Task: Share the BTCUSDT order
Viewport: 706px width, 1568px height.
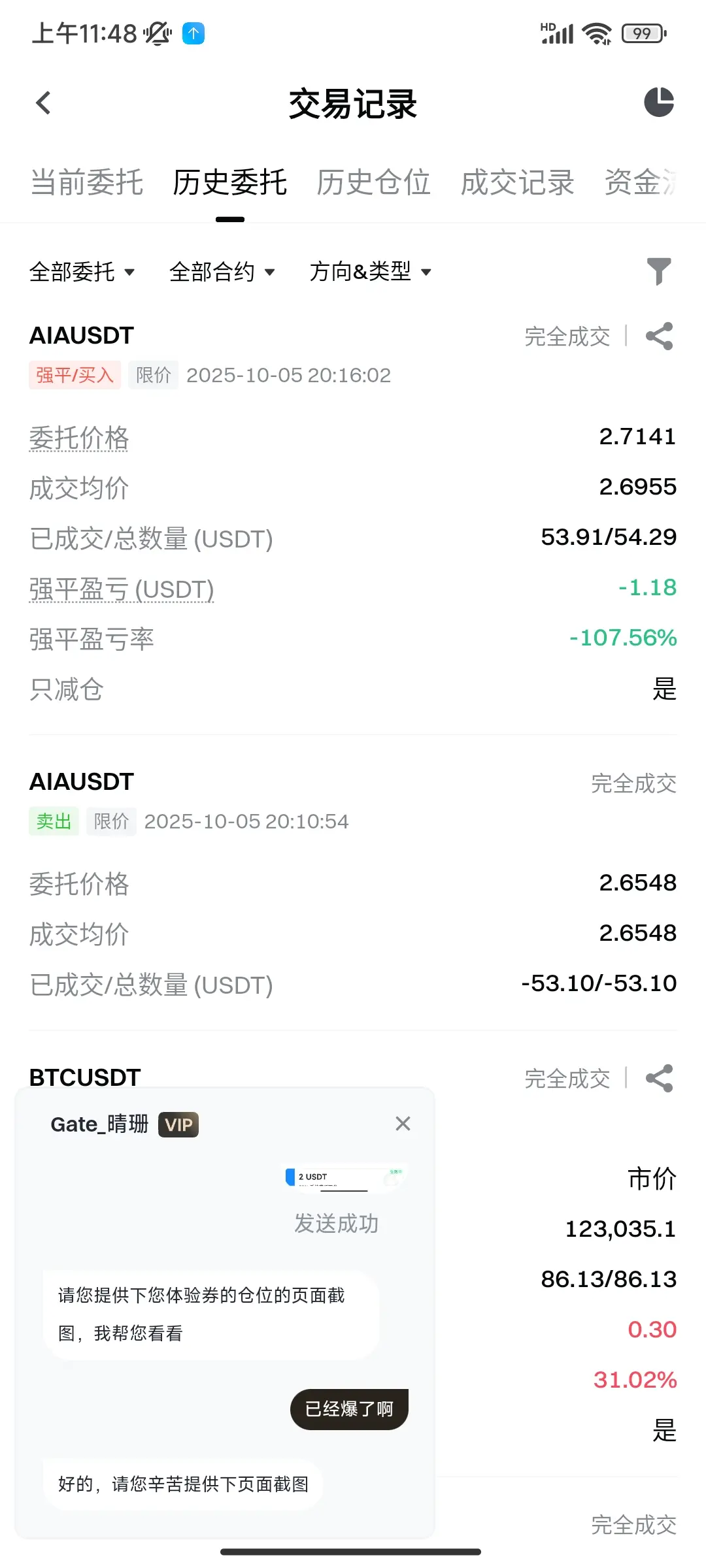Action: 659,1079
